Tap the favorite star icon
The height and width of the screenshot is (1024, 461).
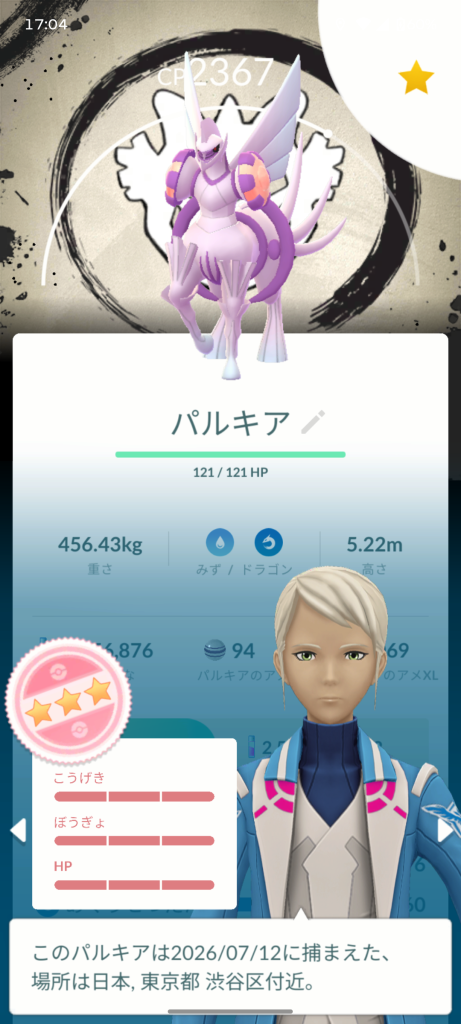pos(416,80)
